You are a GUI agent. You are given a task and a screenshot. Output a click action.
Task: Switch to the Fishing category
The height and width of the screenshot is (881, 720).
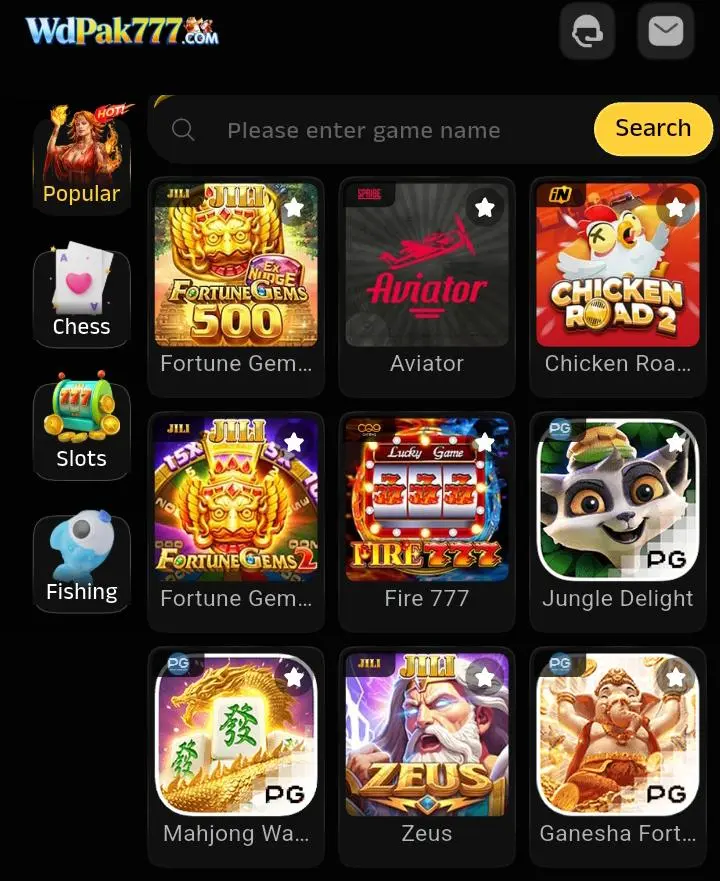pos(81,562)
